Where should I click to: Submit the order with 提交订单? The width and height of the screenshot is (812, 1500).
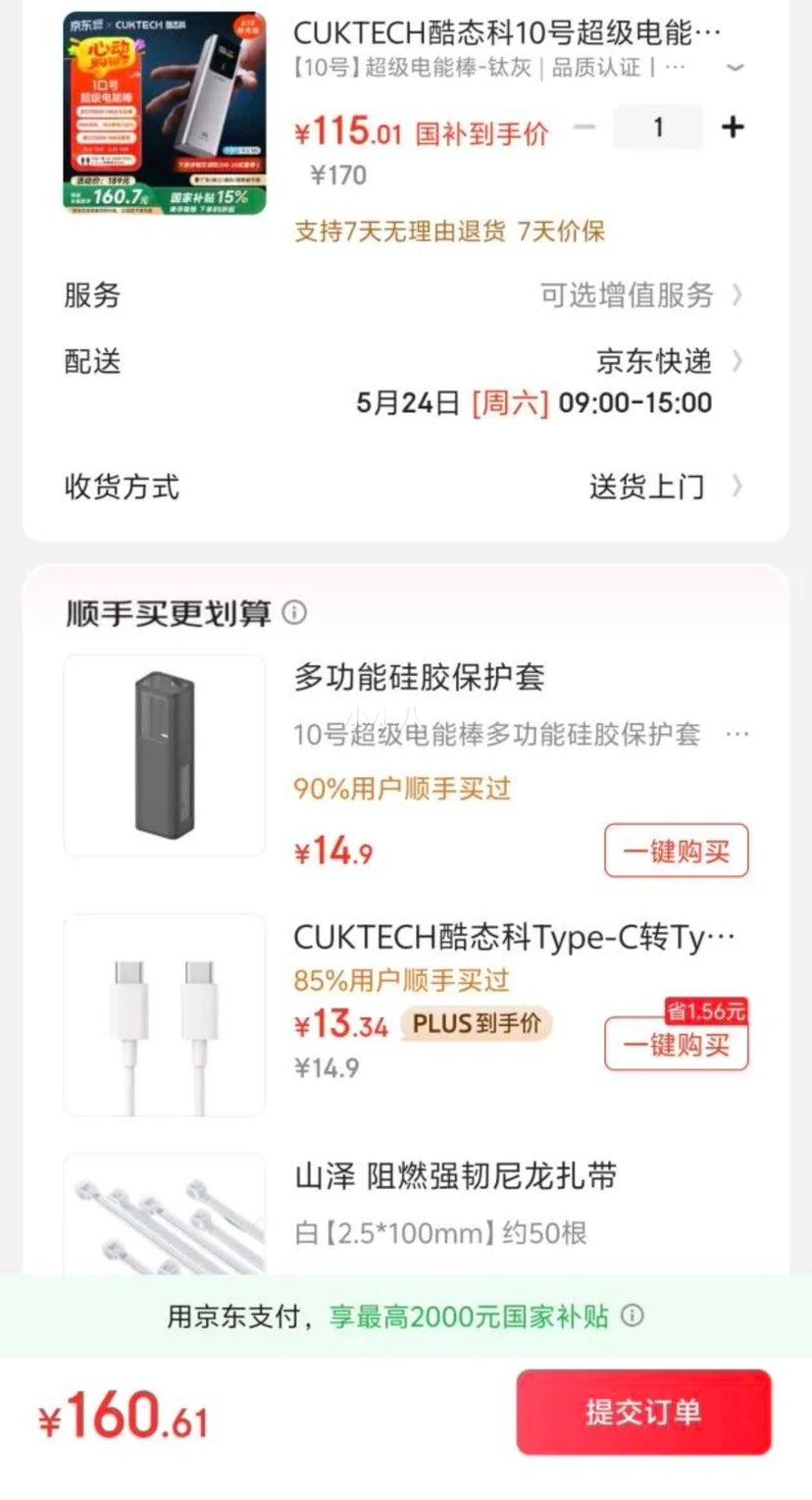(x=644, y=1413)
